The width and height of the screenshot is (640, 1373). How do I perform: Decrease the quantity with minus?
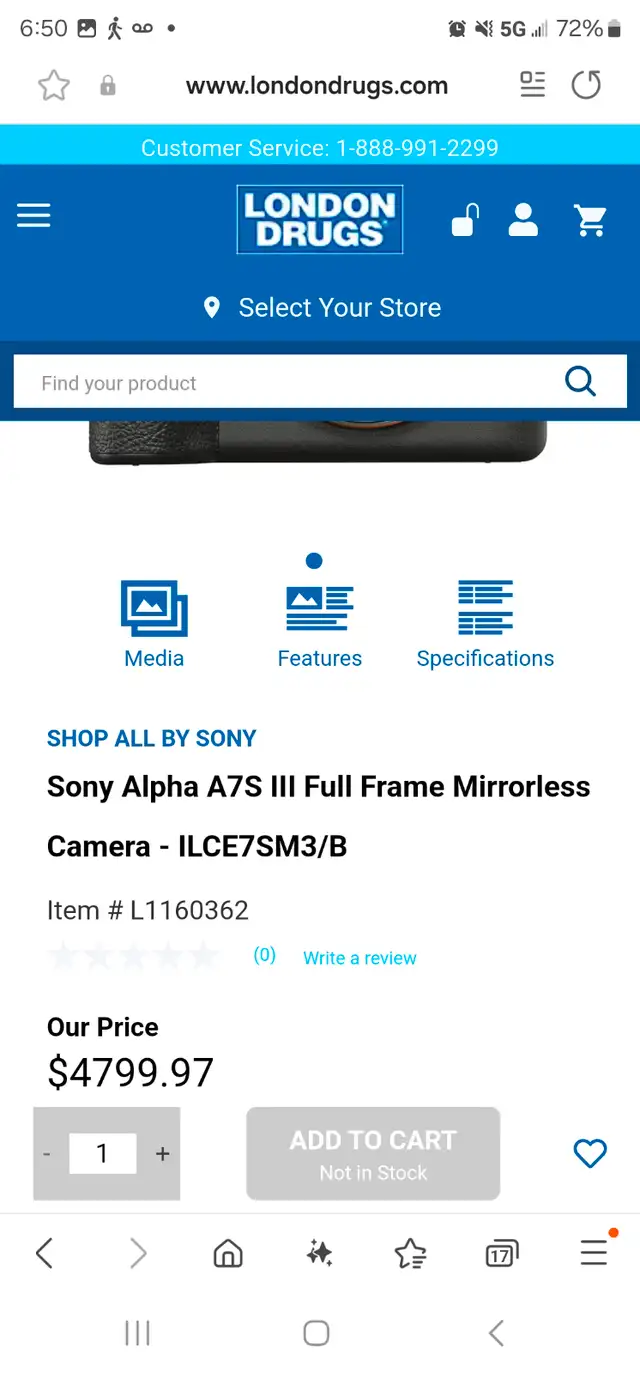[46, 1154]
